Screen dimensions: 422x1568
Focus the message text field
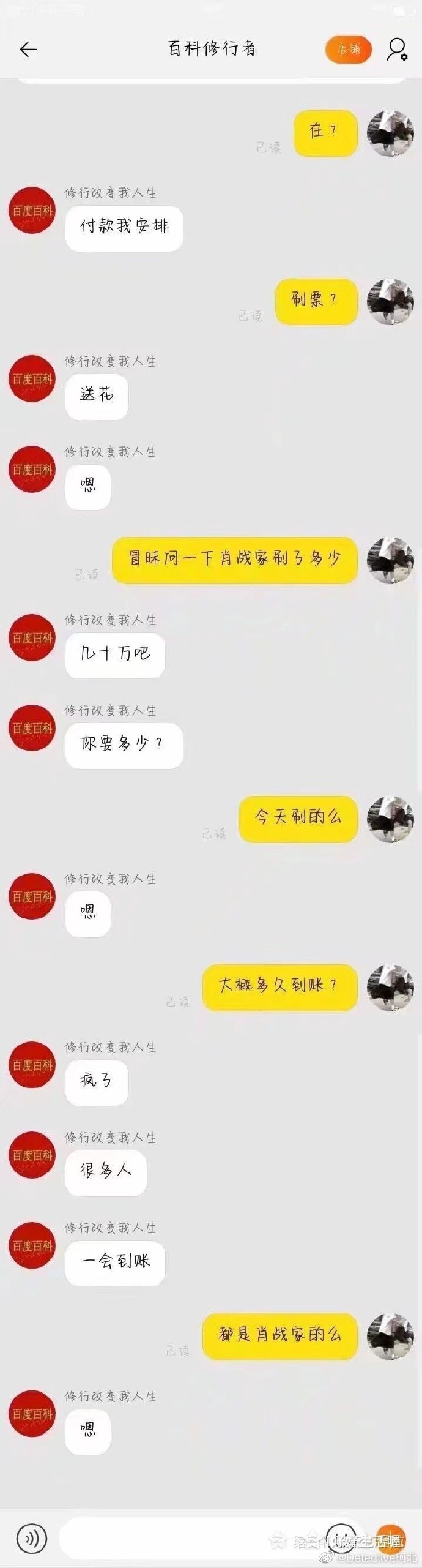tap(190, 1538)
